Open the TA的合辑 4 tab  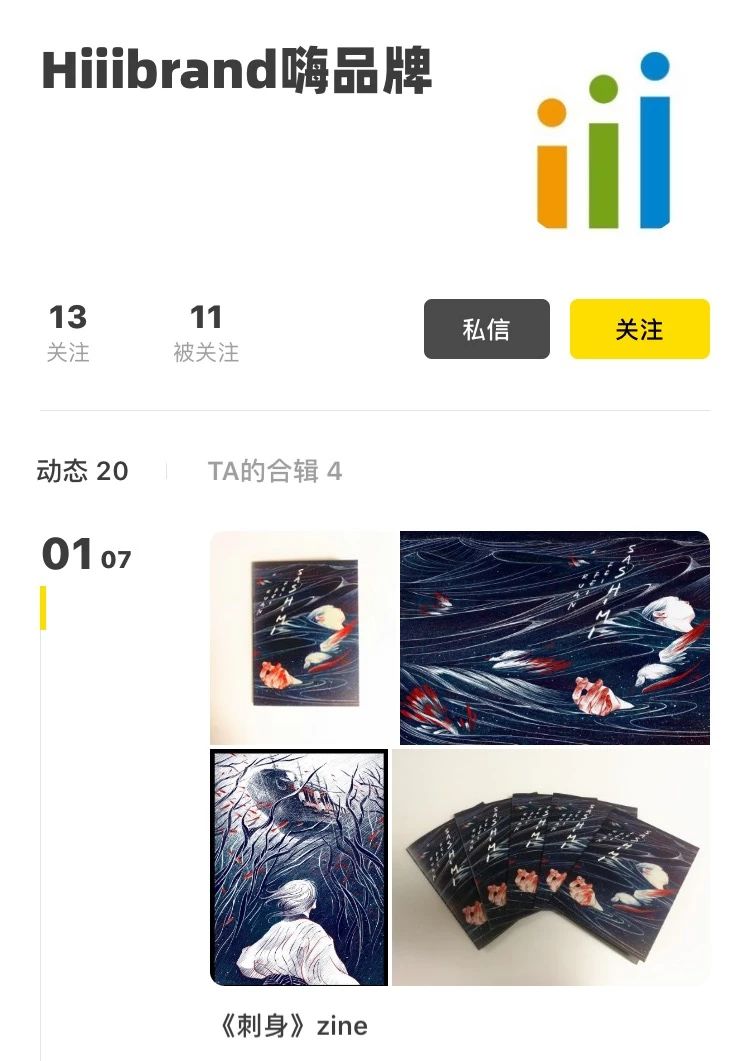(x=275, y=471)
